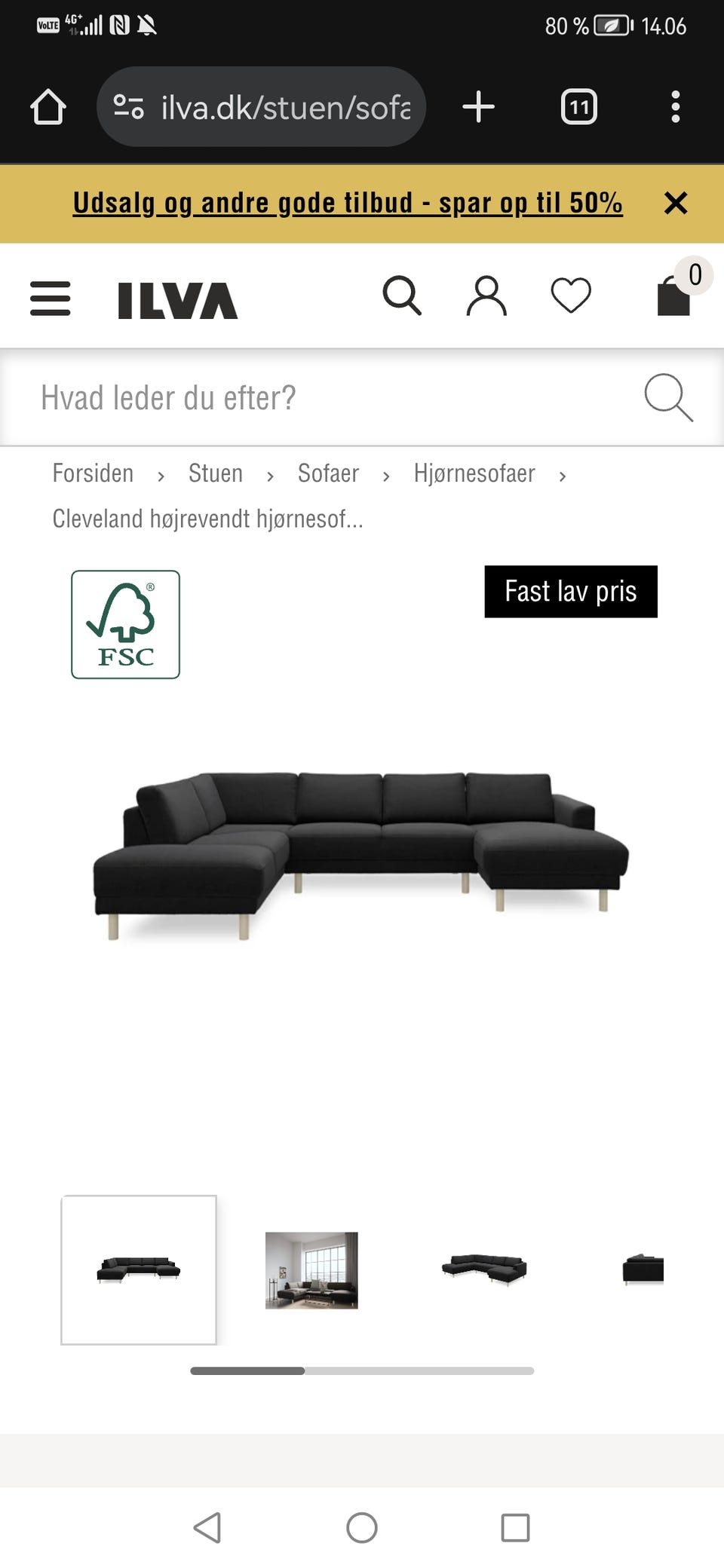Image resolution: width=724 pixels, height=1568 pixels.
Task: Open the wishlist heart icon
Action: (x=571, y=296)
